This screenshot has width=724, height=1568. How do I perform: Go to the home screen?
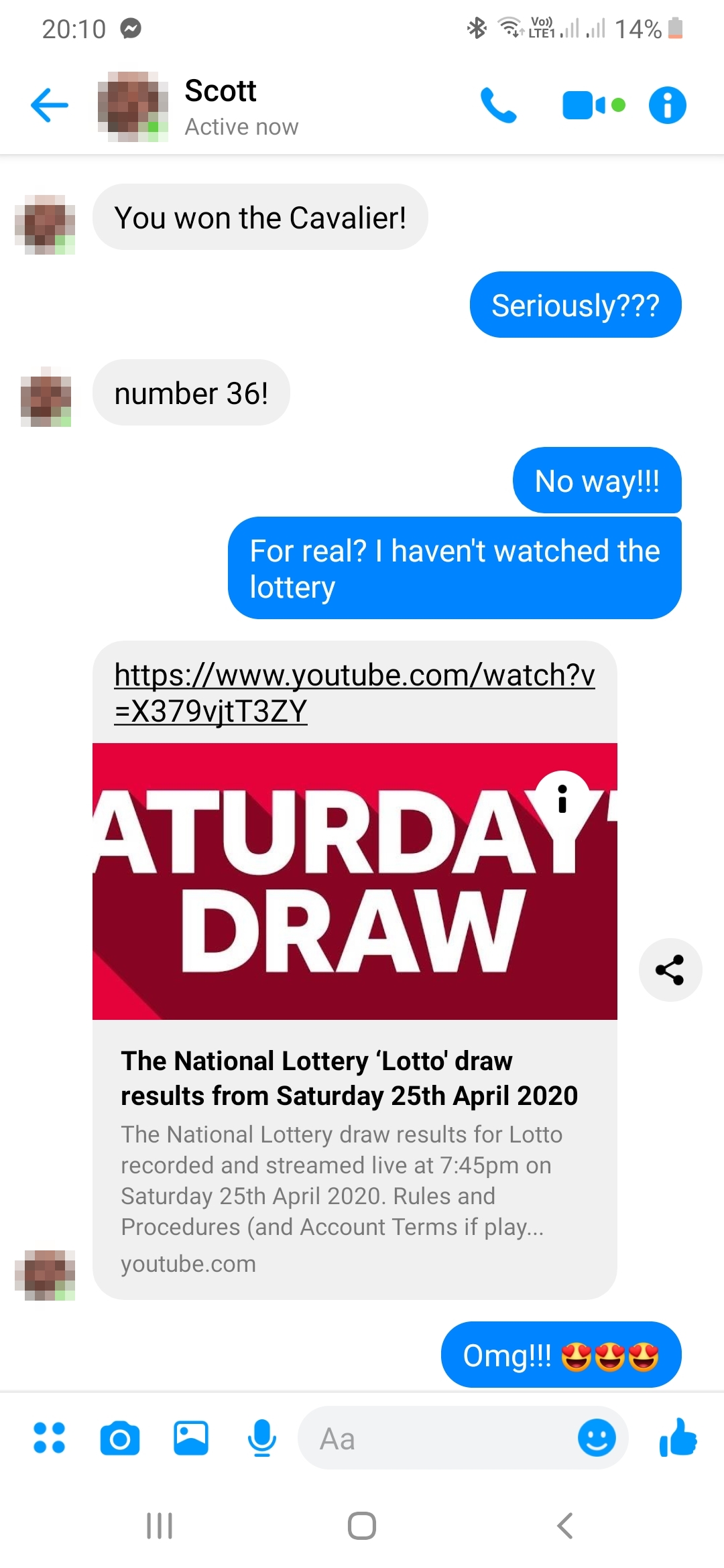362,1526
